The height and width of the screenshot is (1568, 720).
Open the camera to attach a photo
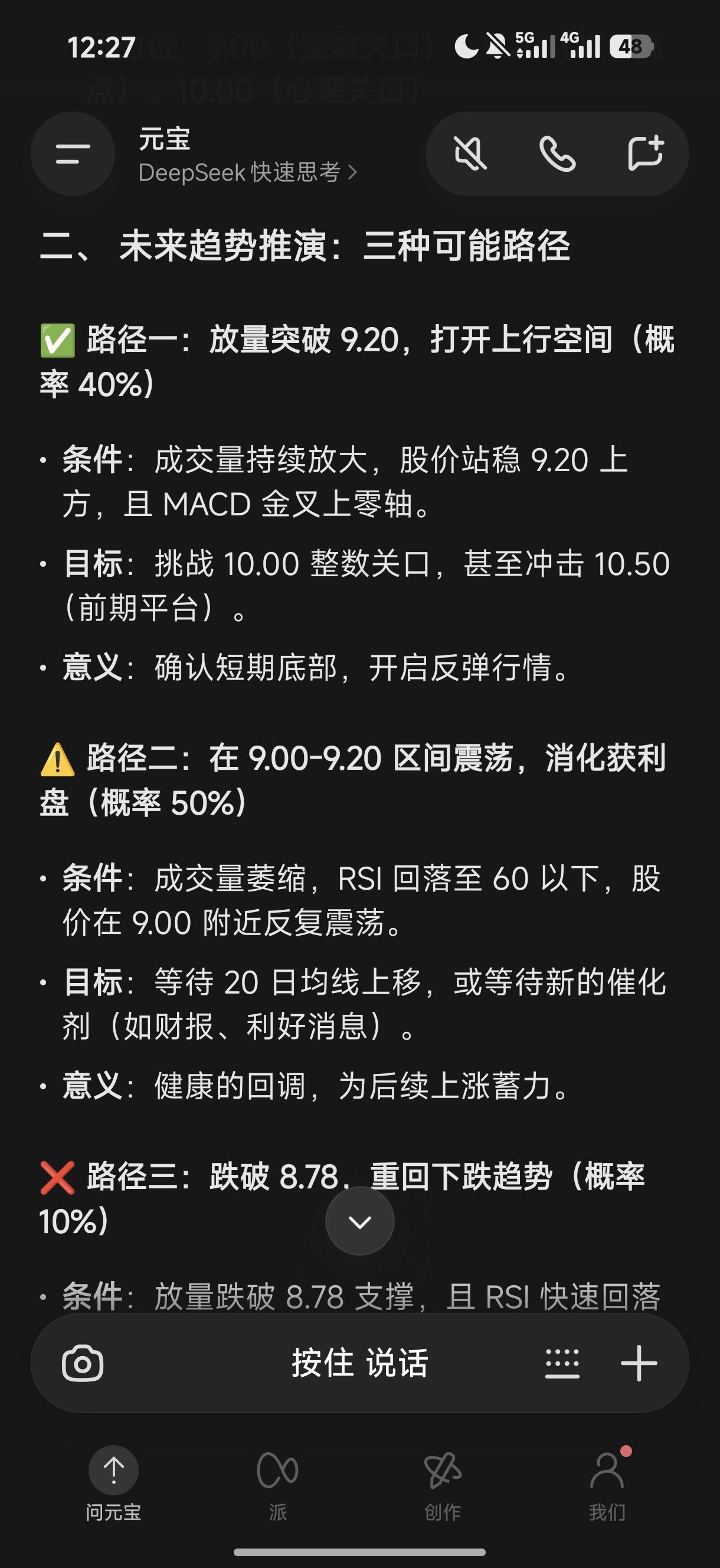point(83,1364)
